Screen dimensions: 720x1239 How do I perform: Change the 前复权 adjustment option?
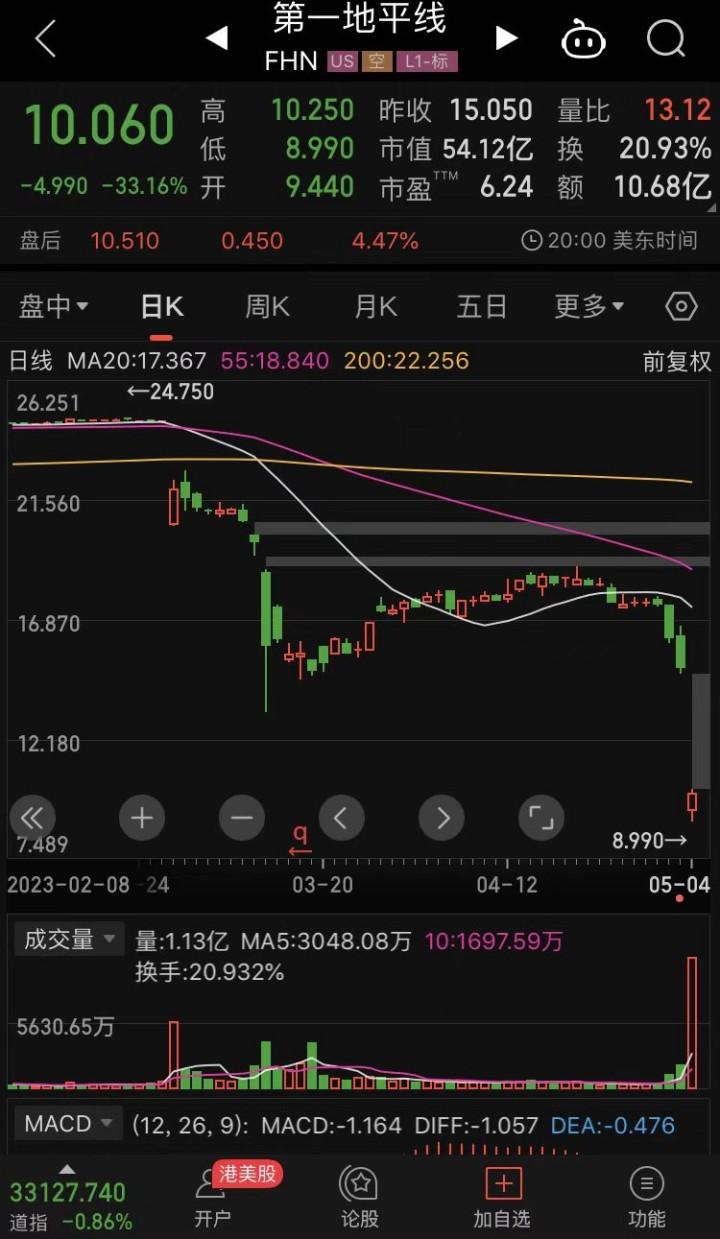677,361
